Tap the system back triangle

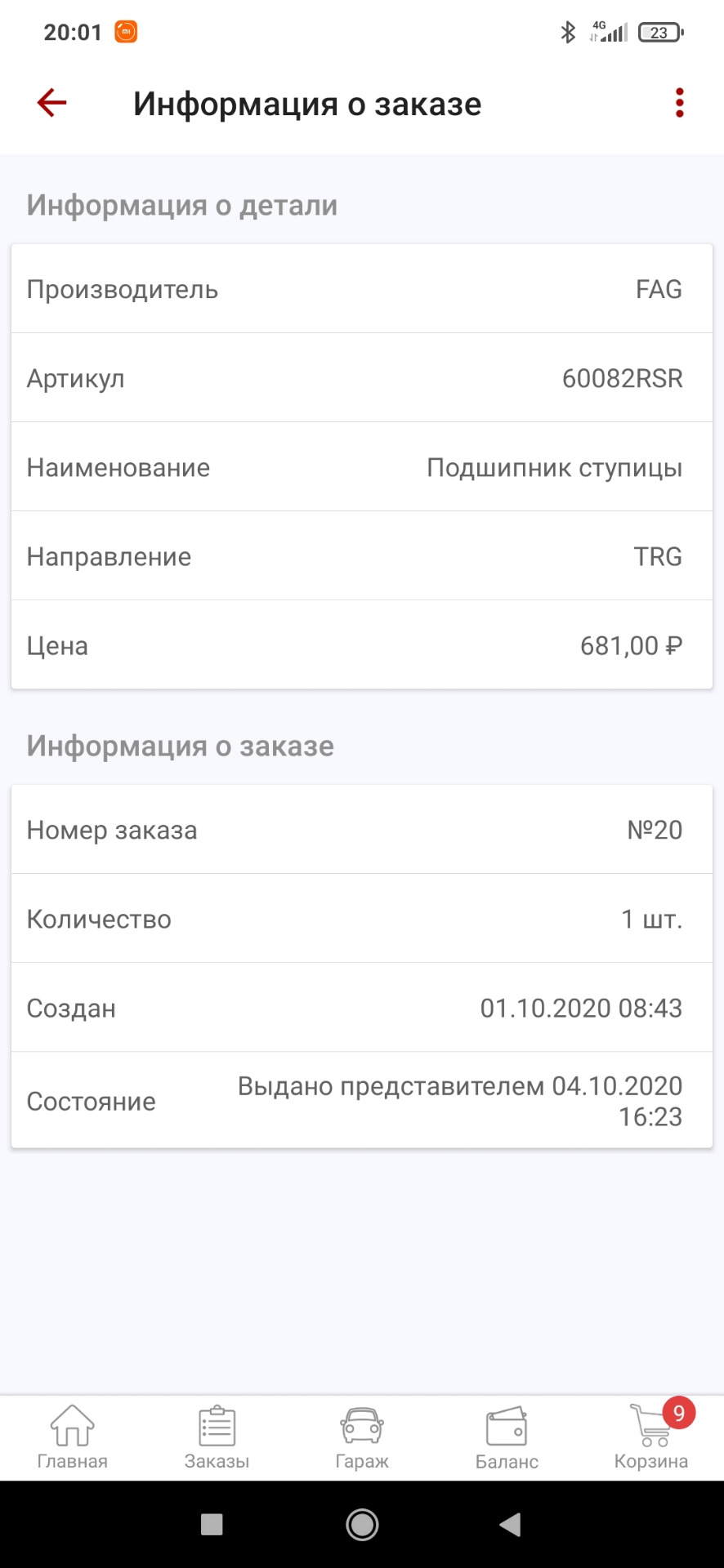coord(510,1524)
